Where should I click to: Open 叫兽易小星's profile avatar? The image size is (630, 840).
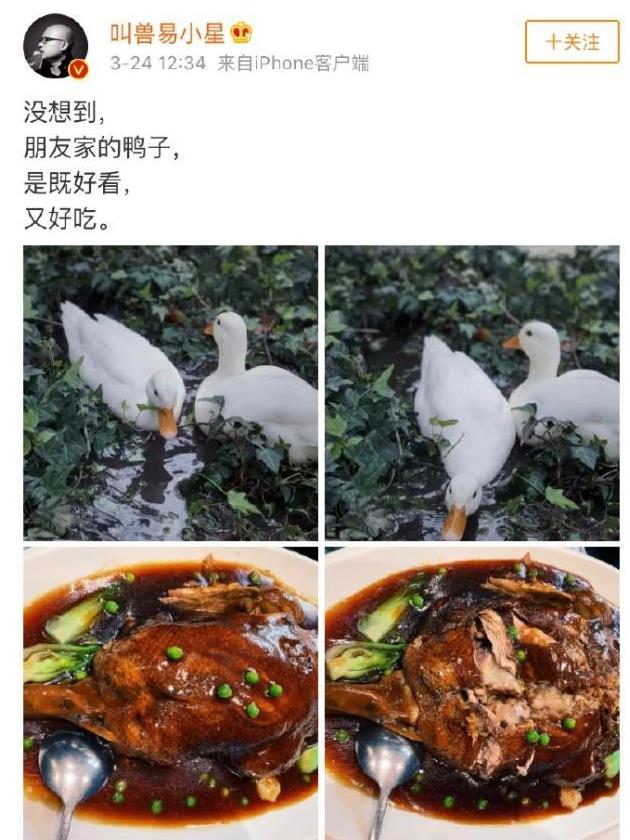[x=56, y=46]
